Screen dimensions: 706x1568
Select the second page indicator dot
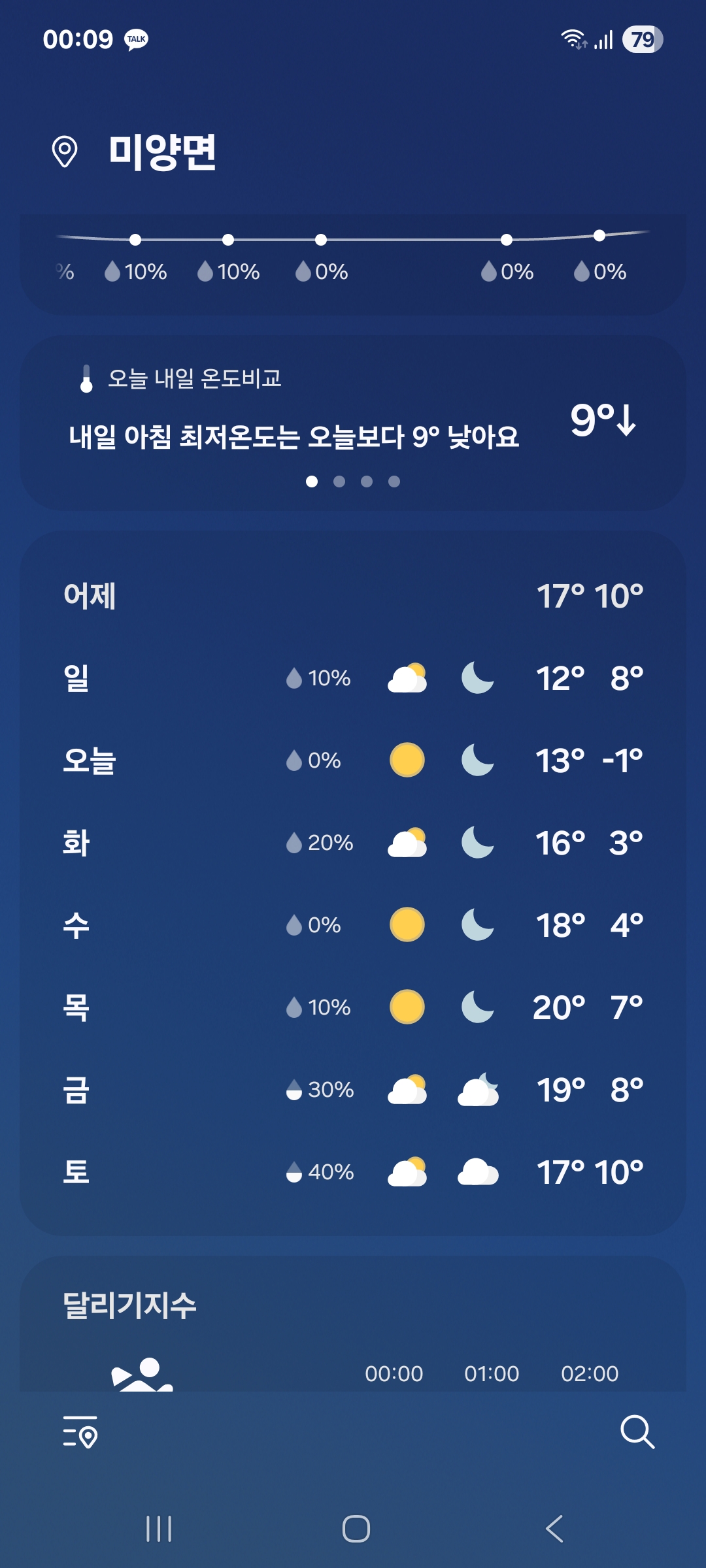tap(339, 482)
